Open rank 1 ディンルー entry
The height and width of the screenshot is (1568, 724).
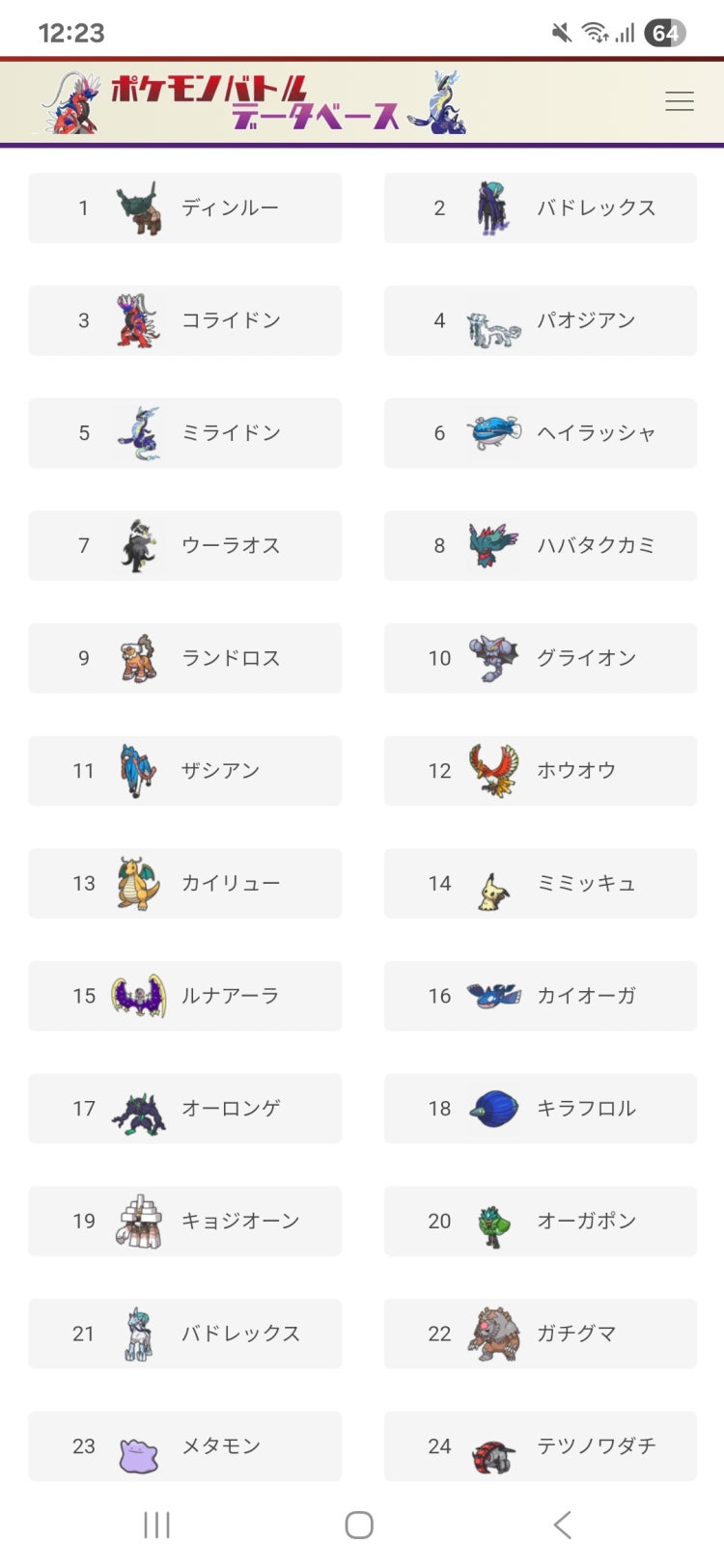184,208
